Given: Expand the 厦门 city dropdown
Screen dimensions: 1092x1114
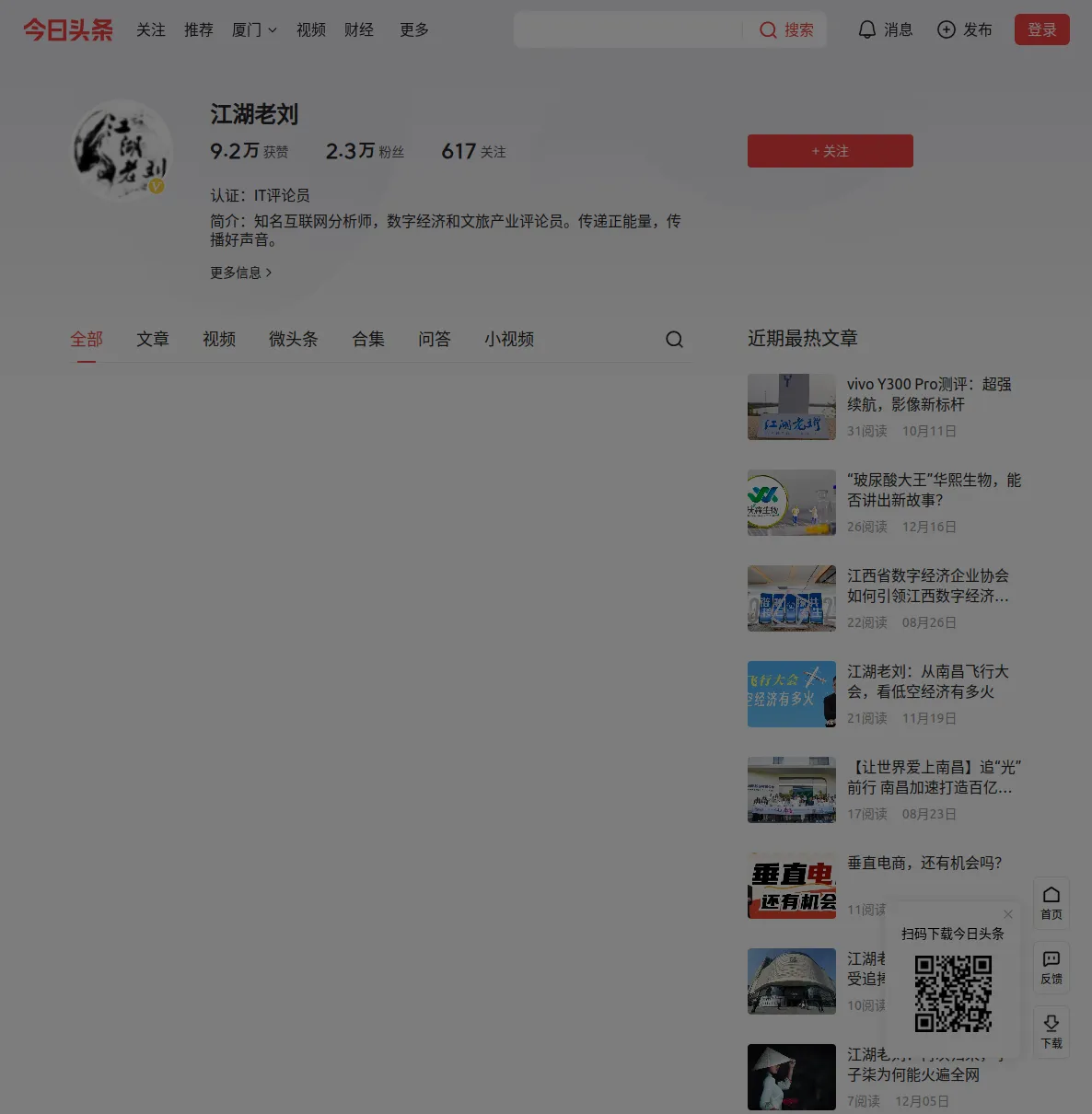Looking at the screenshot, I should (x=254, y=29).
